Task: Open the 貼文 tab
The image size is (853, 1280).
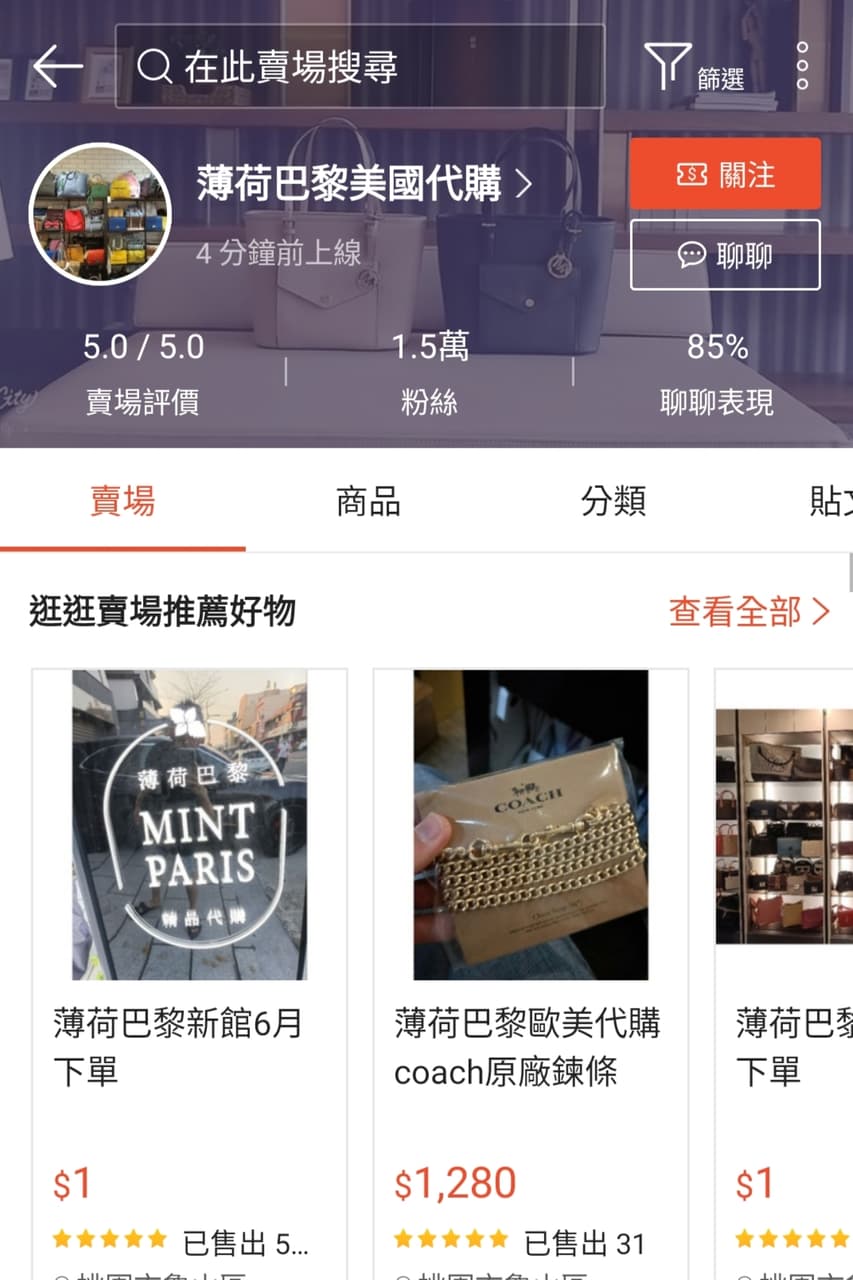Action: coord(824,502)
